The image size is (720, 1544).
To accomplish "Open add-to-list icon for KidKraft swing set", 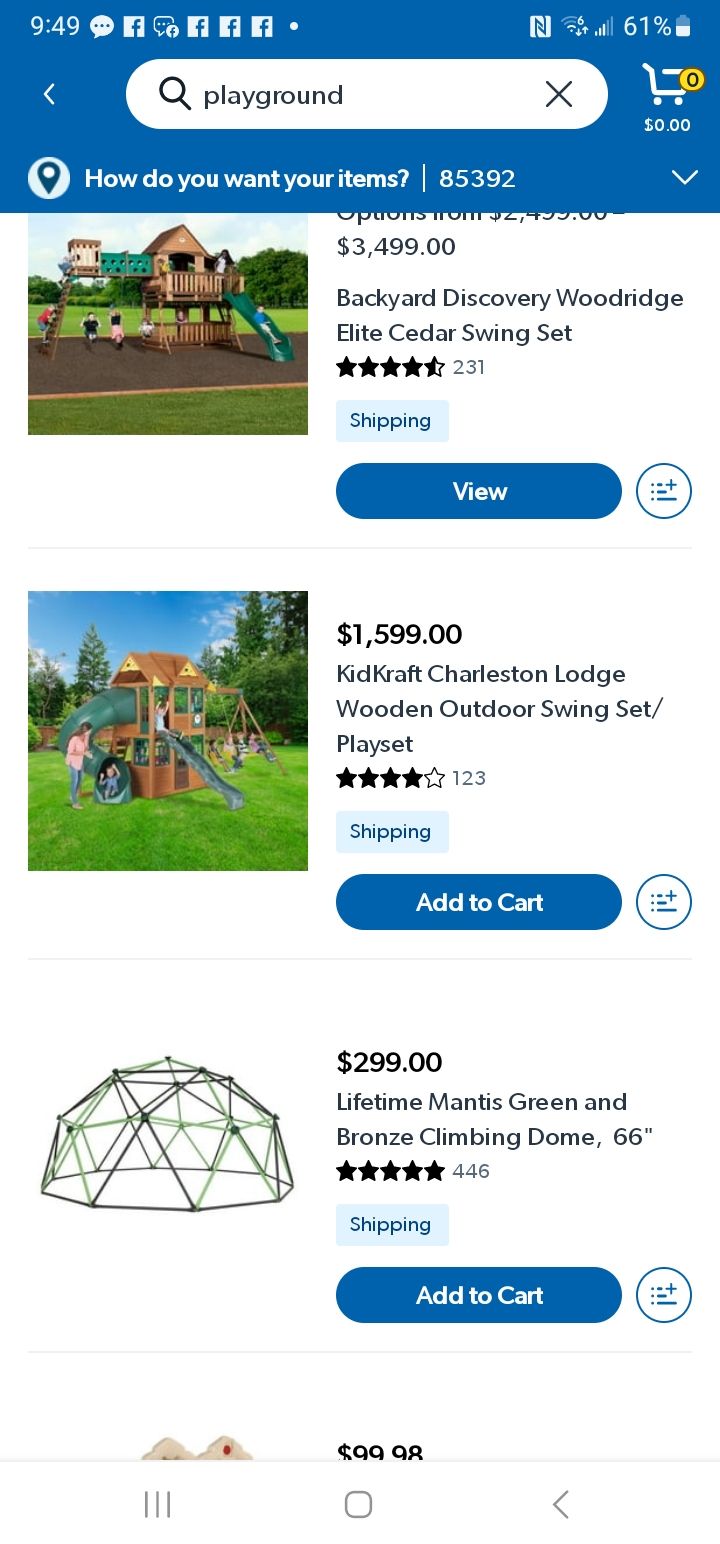I will (x=663, y=901).
